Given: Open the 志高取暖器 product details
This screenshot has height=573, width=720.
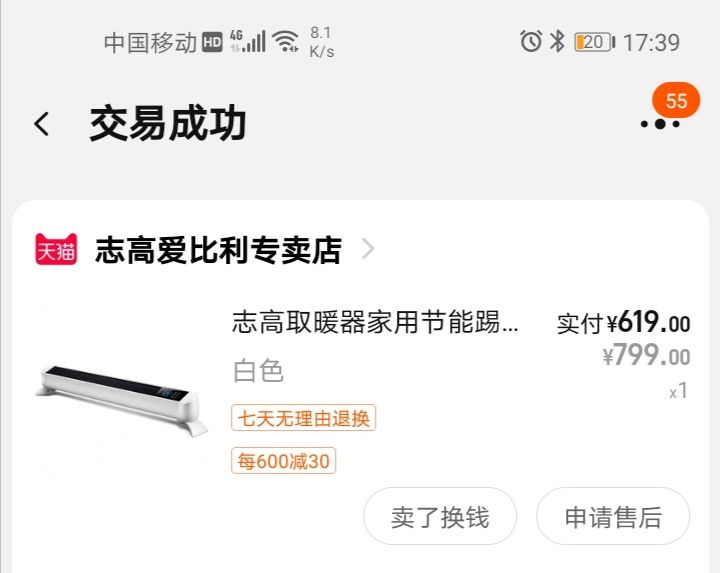Looking at the screenshot, I should point(376,323).
